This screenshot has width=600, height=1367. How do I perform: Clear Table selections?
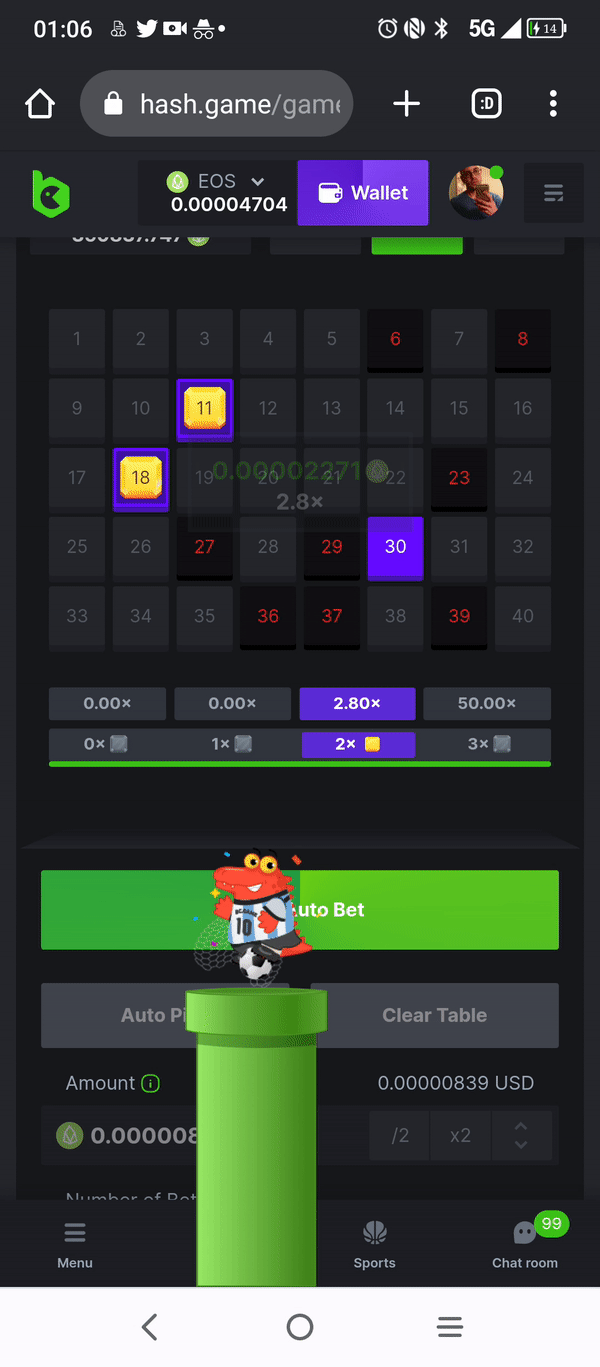point(434,1015)
